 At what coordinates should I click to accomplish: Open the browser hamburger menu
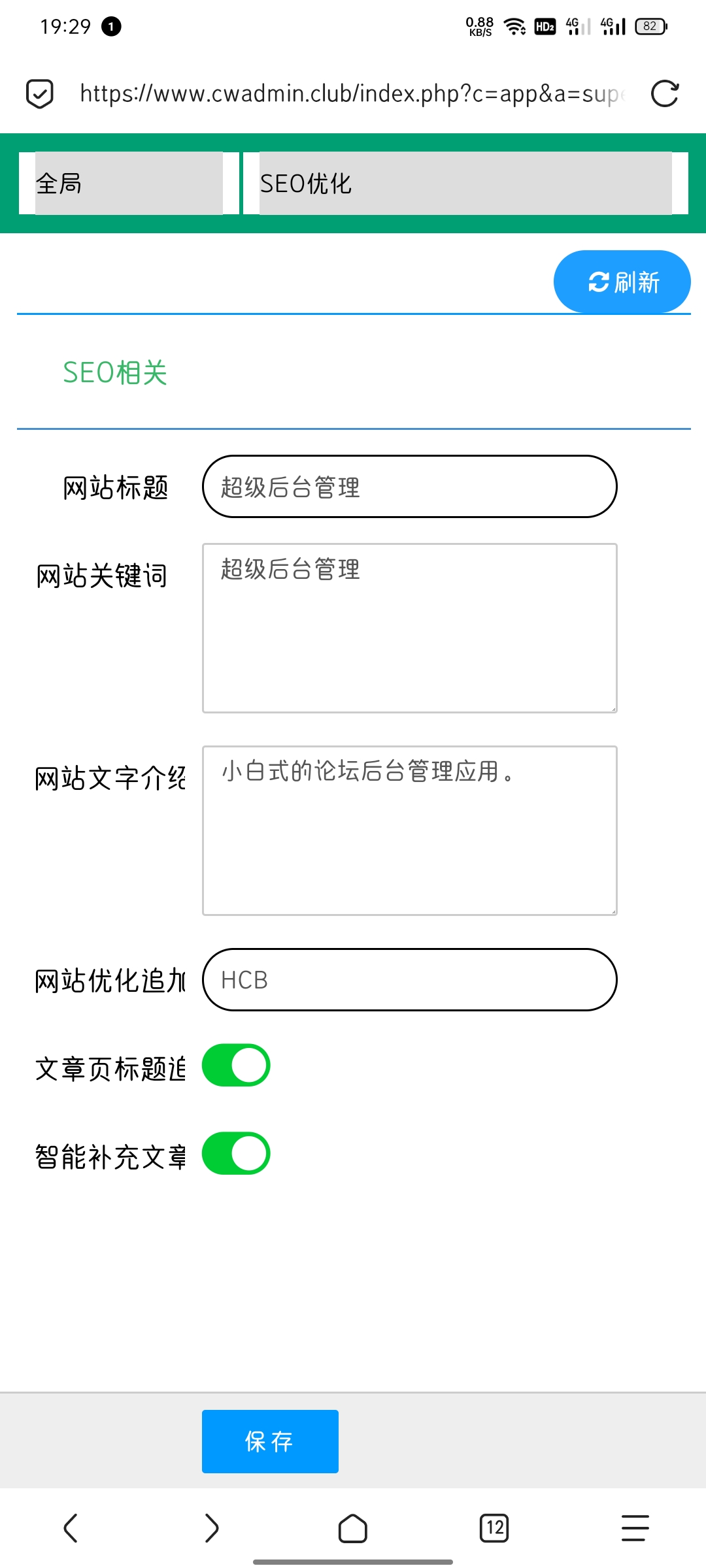635,1528
